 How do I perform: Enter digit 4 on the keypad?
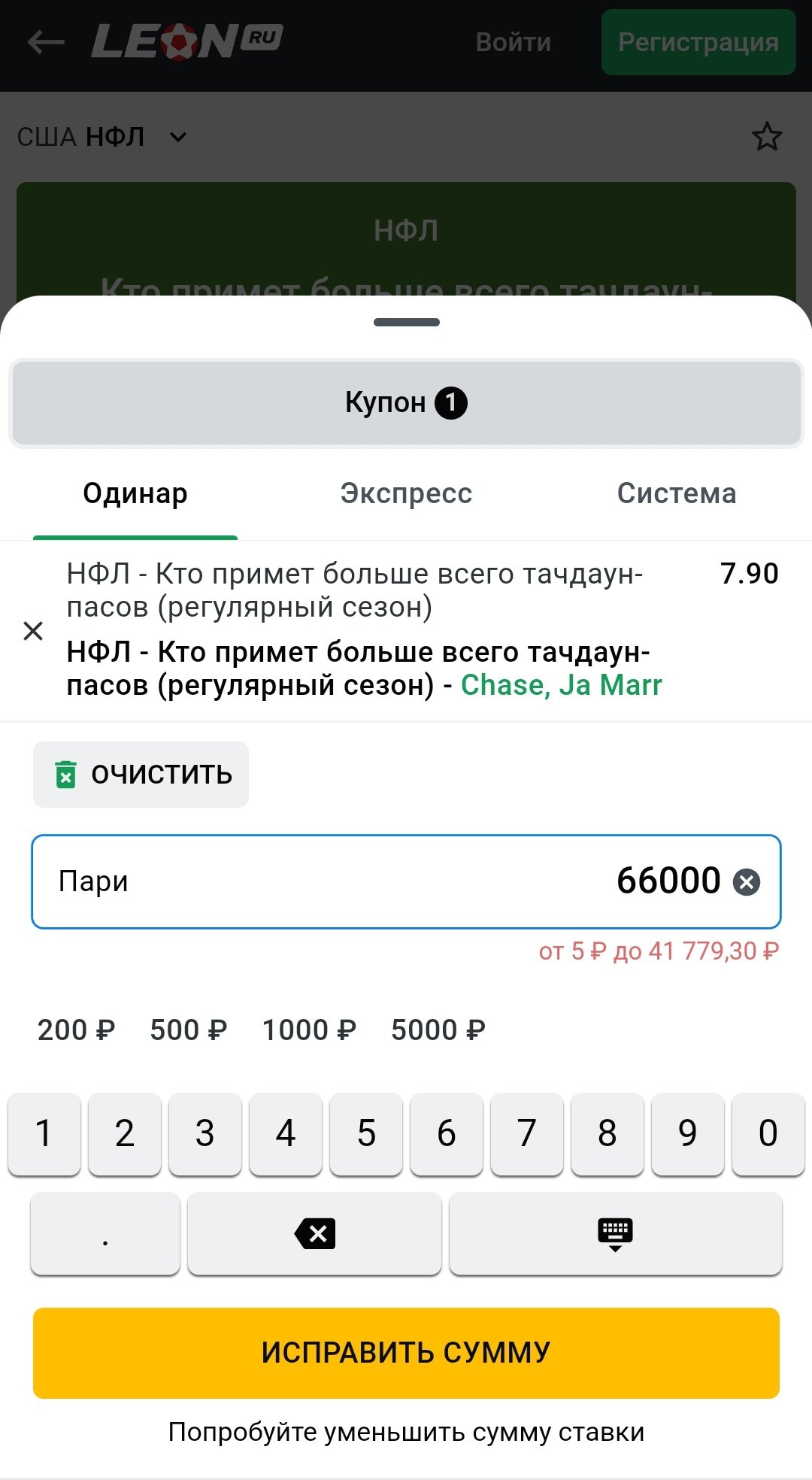(x=286, y=1133)
